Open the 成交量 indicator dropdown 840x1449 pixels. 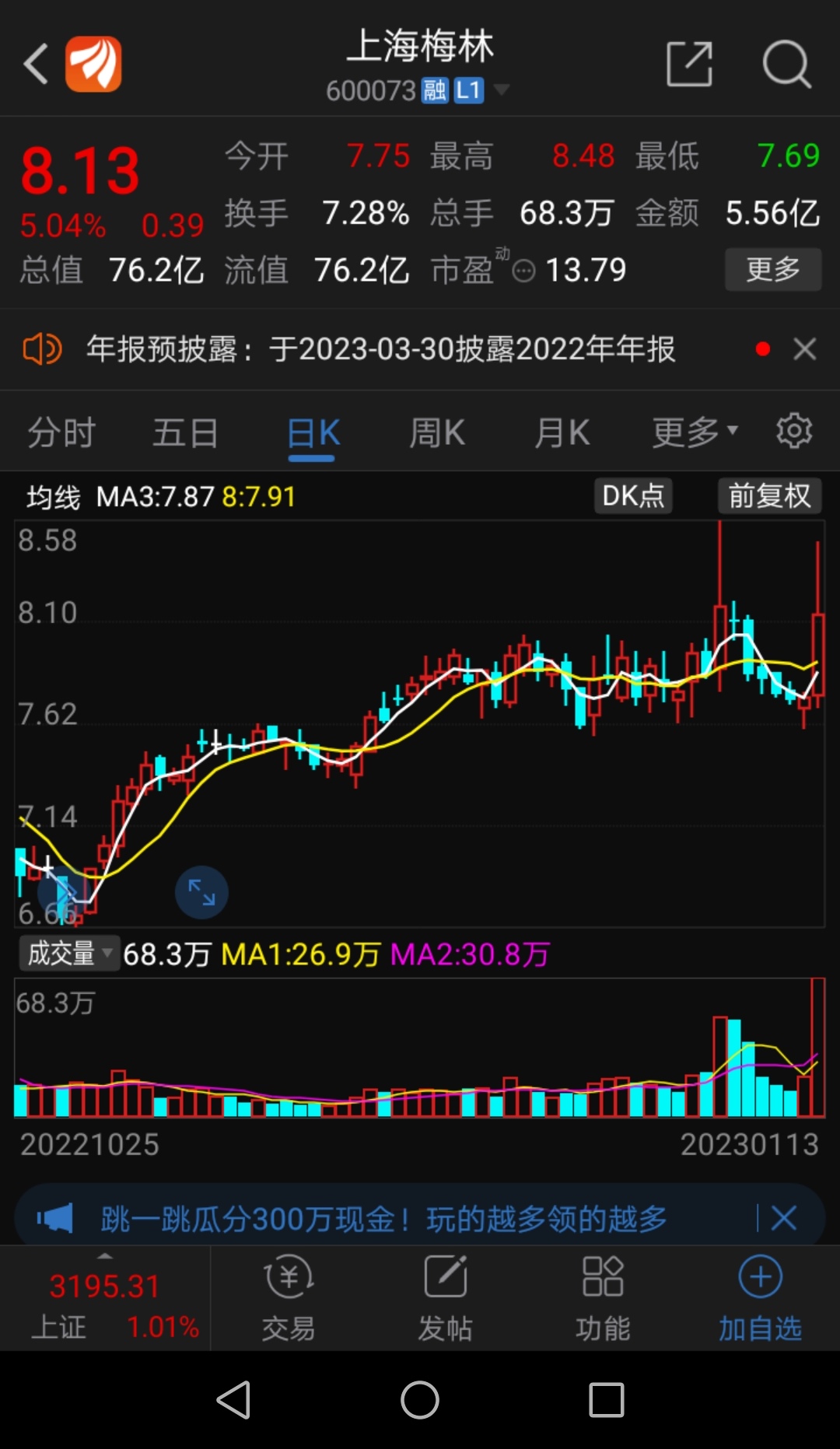pyautogui.click(x=68, y=953)
